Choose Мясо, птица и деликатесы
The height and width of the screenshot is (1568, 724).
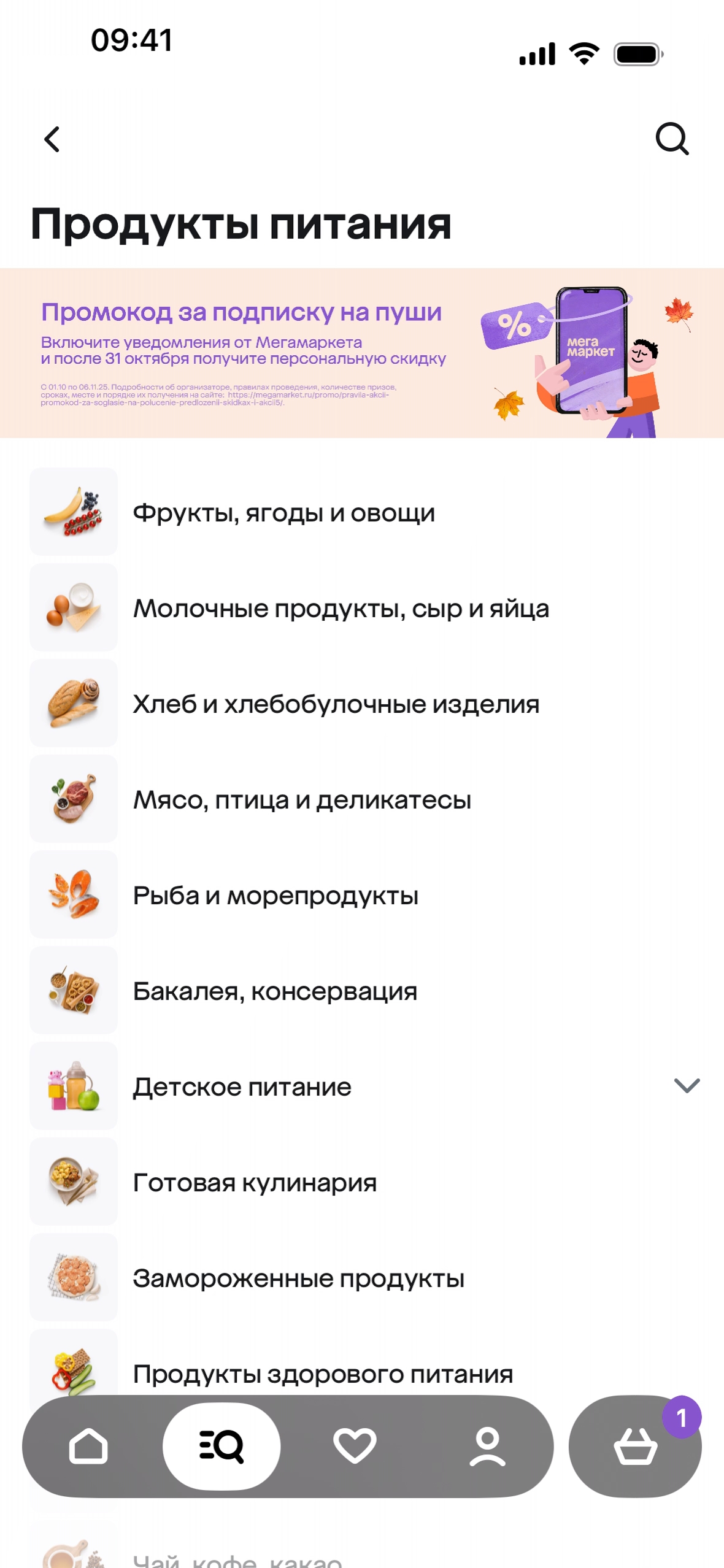coord(302,800)
